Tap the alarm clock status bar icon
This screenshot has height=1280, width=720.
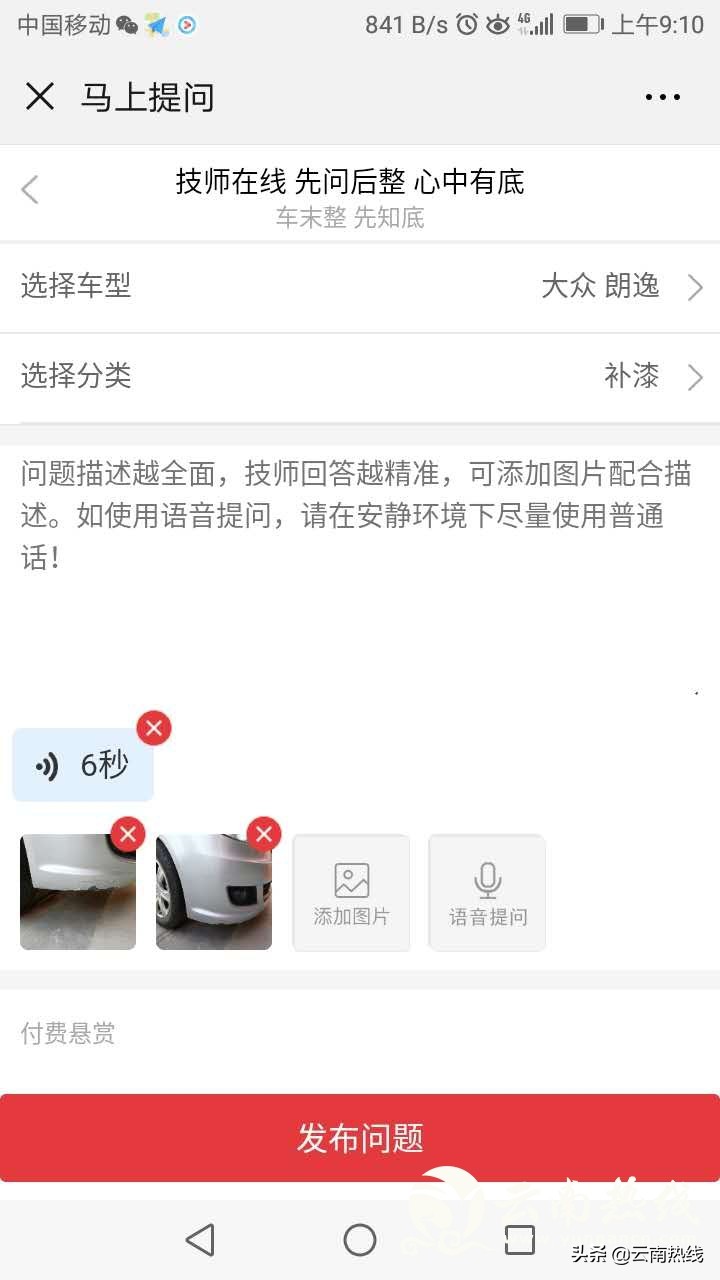466,22
